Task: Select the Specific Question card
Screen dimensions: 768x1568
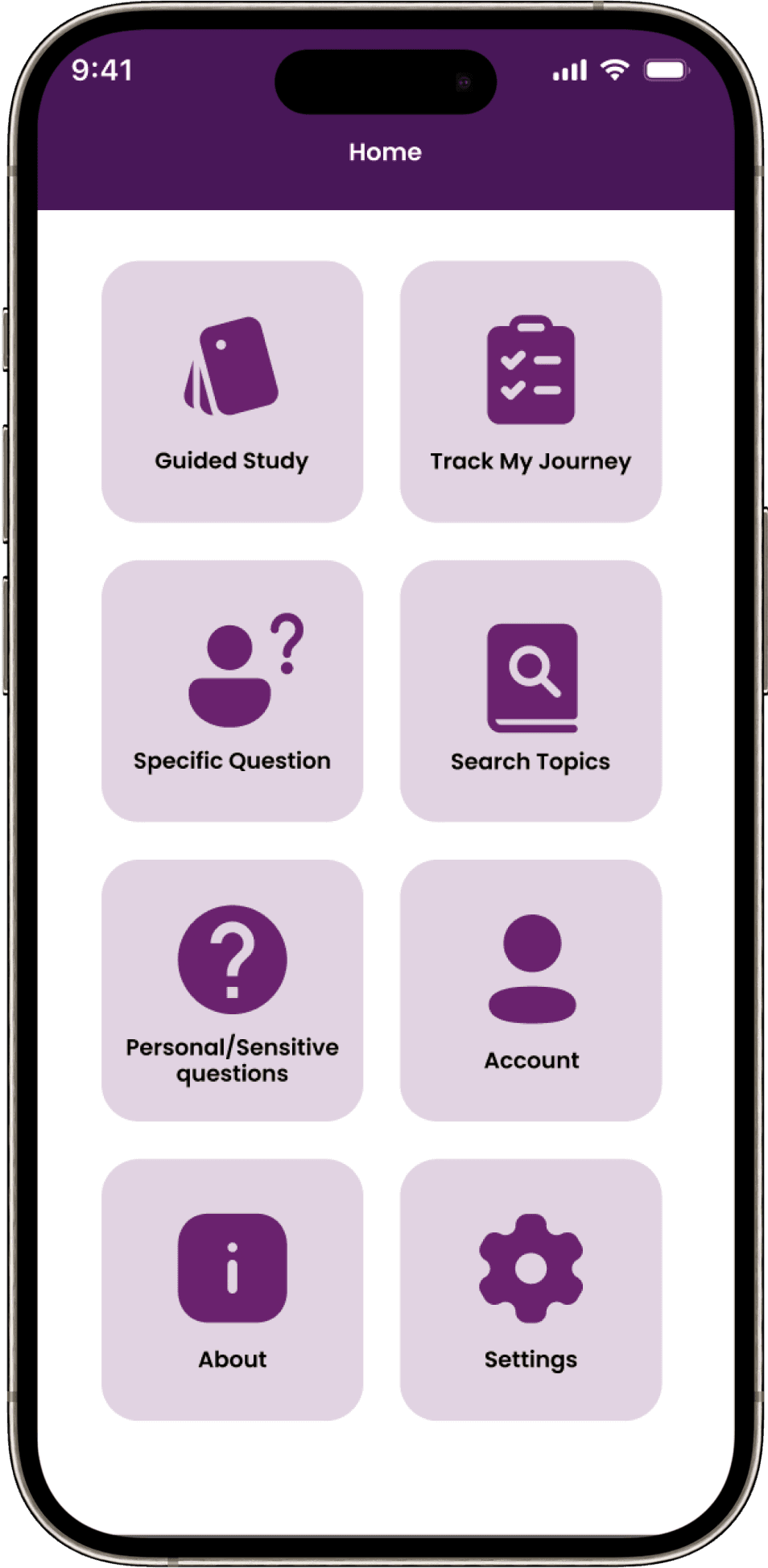Action: click(232, 691)
